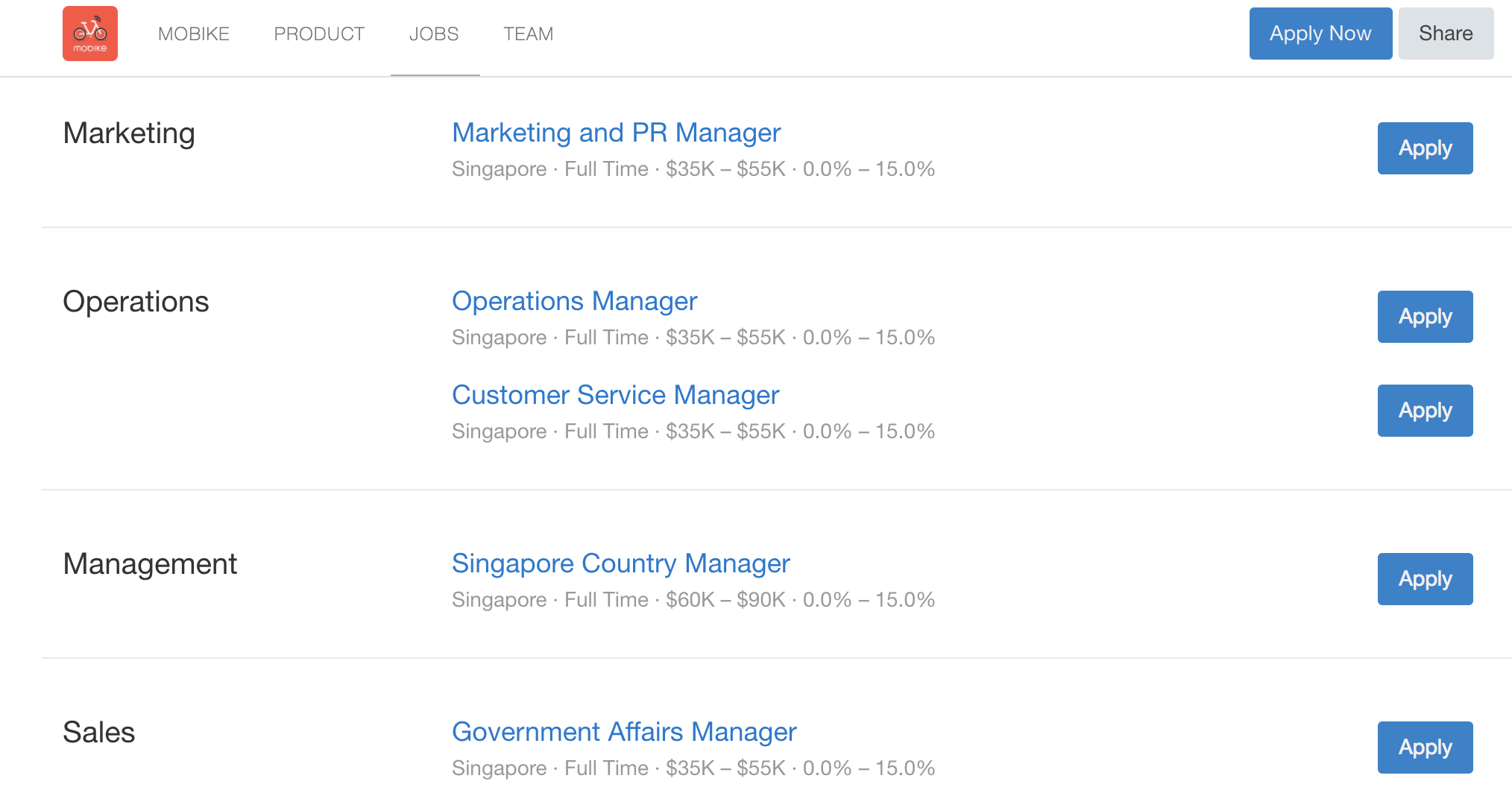Open Government Affairs Manager listing

pyautogui.click(x=624, y=732)
